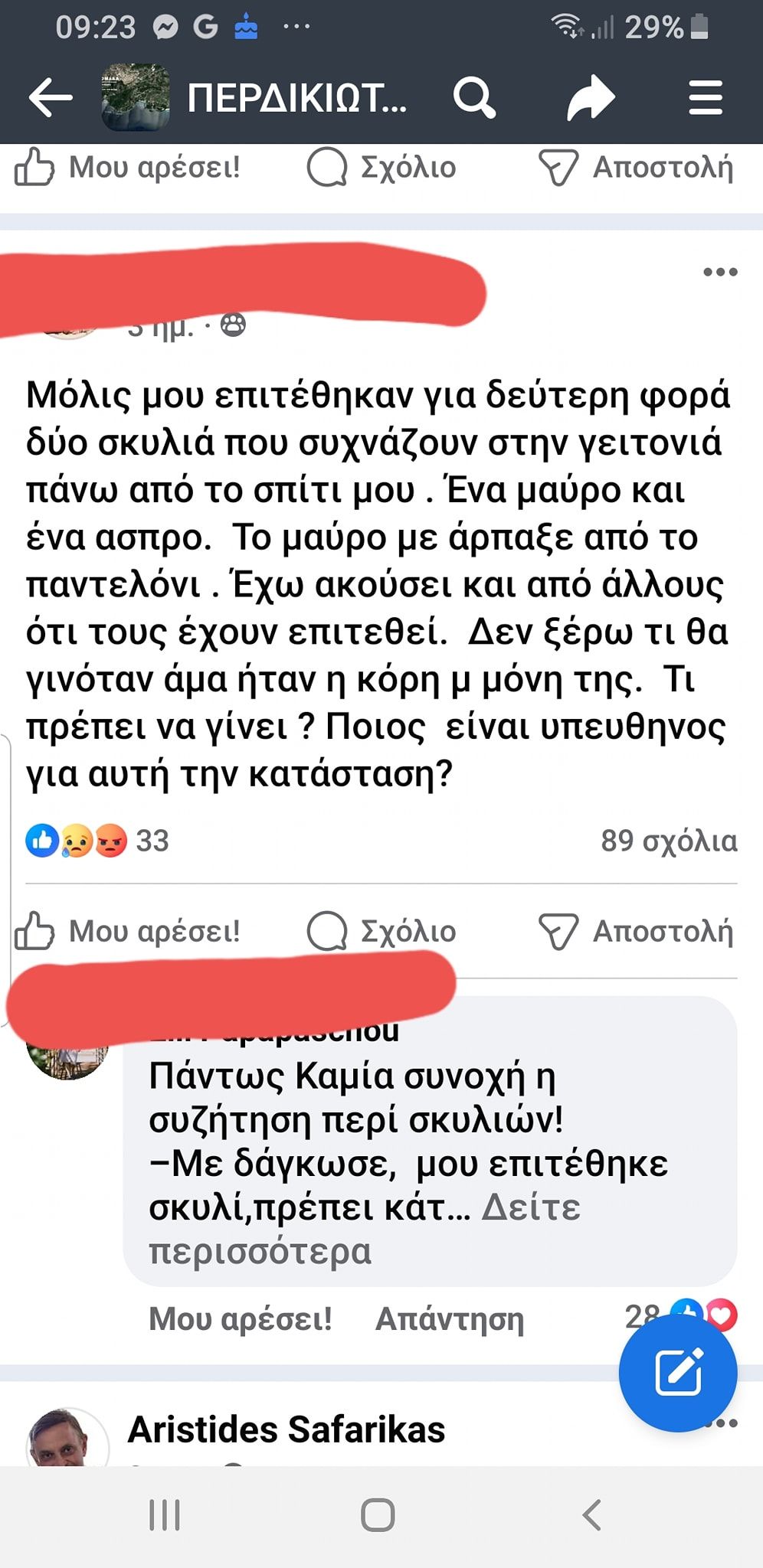Like the post about two dogs attacking
763x1568 pixels.
(x=129, y=932)
